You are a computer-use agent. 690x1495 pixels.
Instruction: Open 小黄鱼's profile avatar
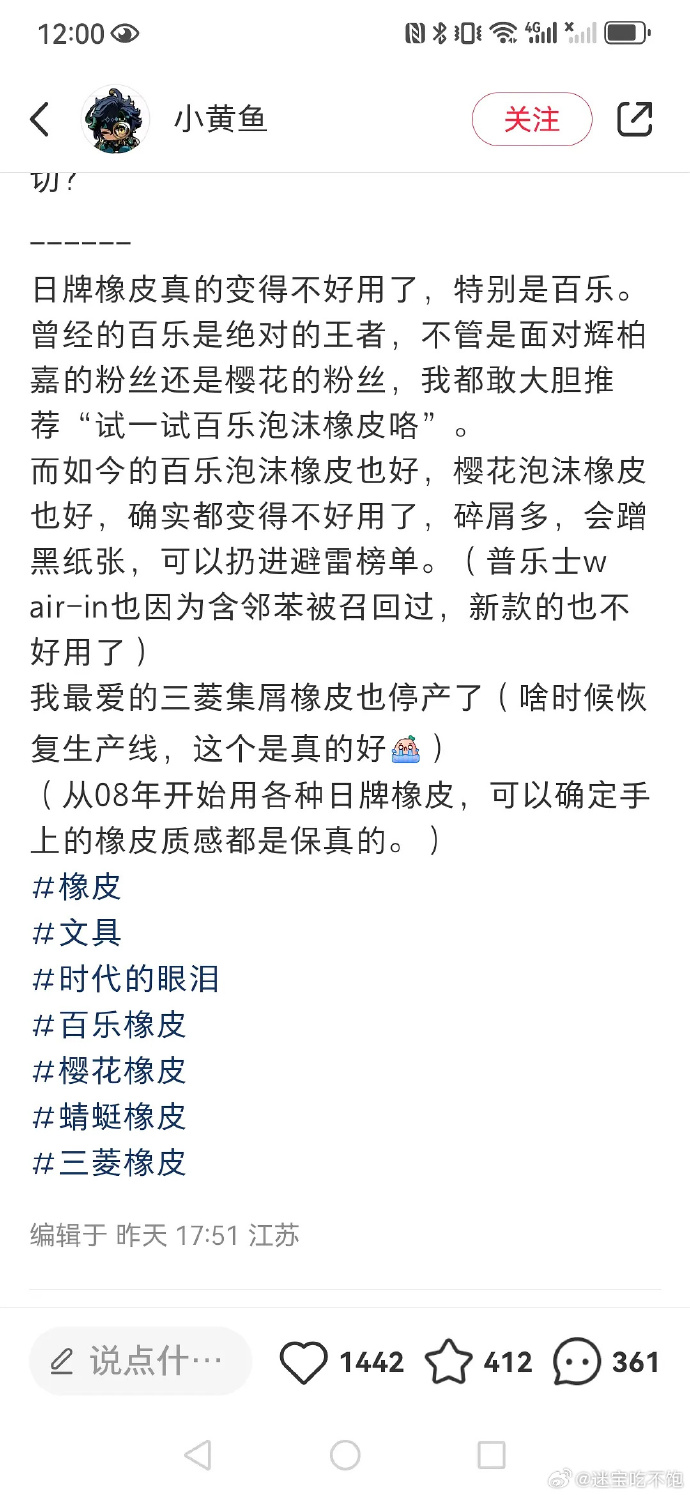click(x=115, y=120)
